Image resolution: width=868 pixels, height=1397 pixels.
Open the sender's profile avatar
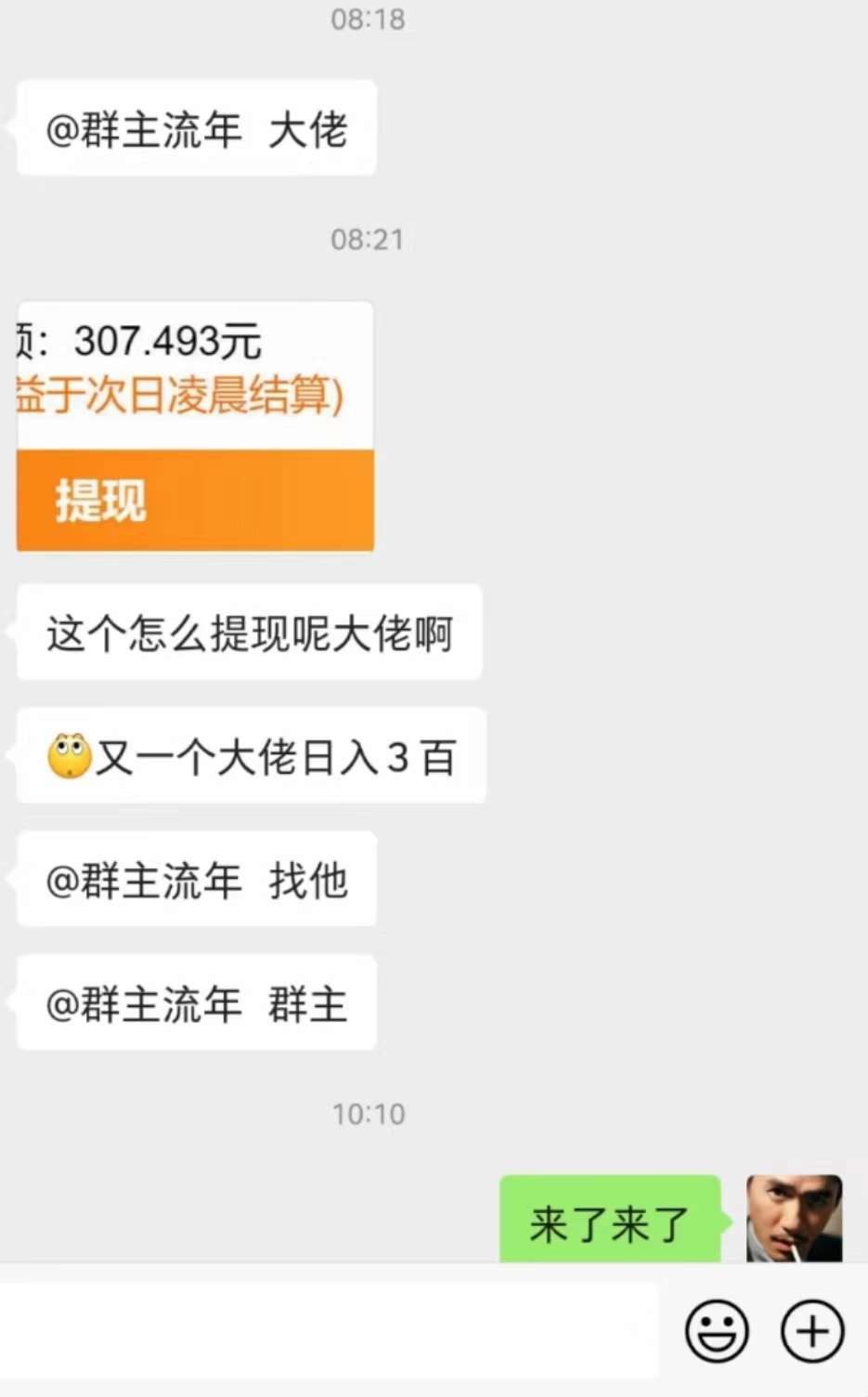click(x=794, y=1218)
